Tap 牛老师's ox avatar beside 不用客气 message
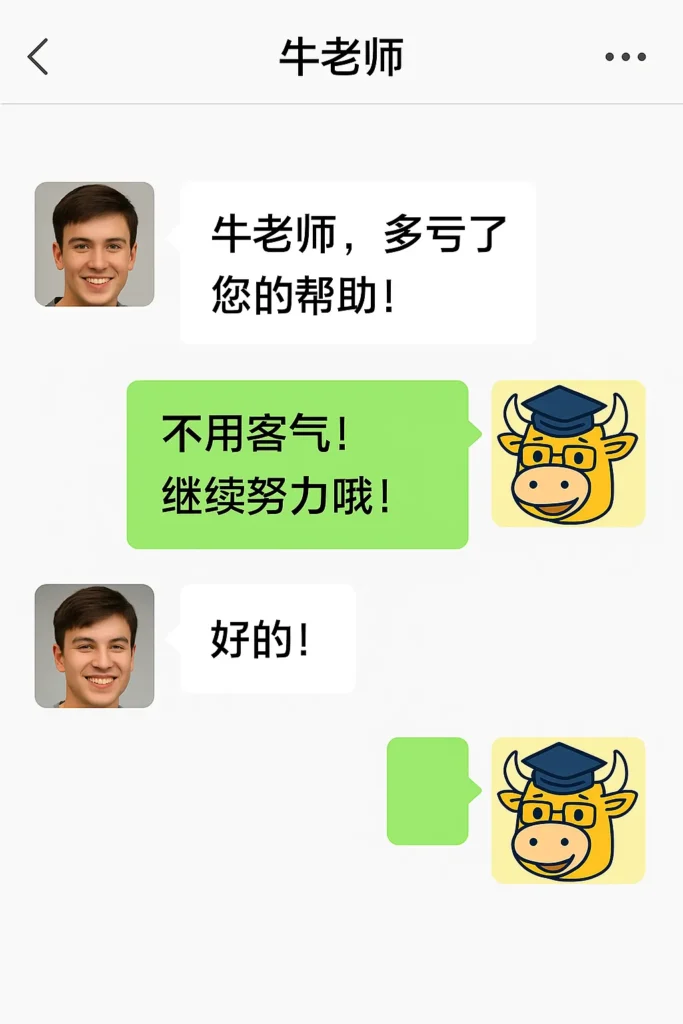The width and height of the screenshot is (683, 1024). pos(568,453)
